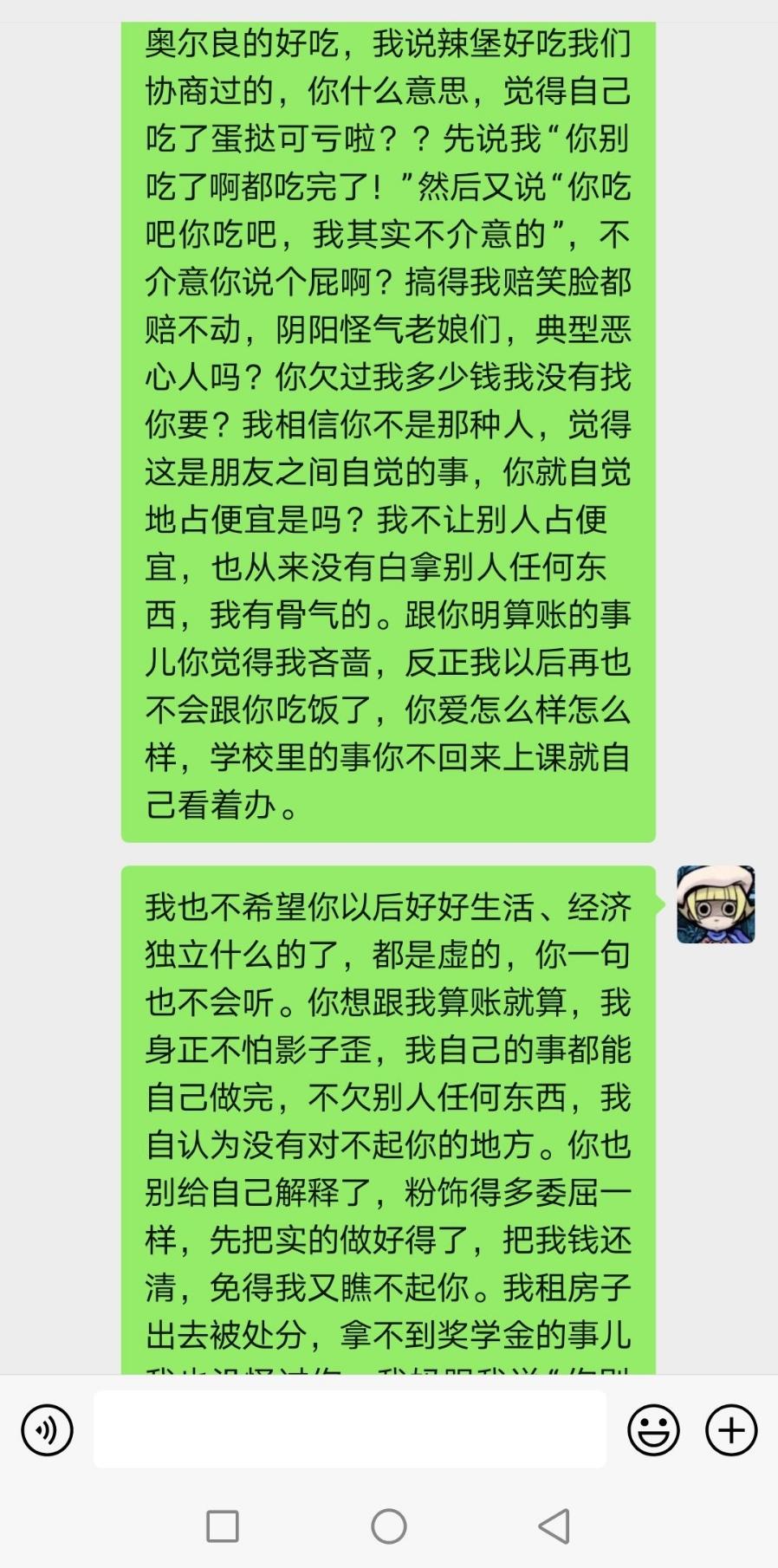
Task: Open the plus attachment menu
Action: tap(731, 1430)
